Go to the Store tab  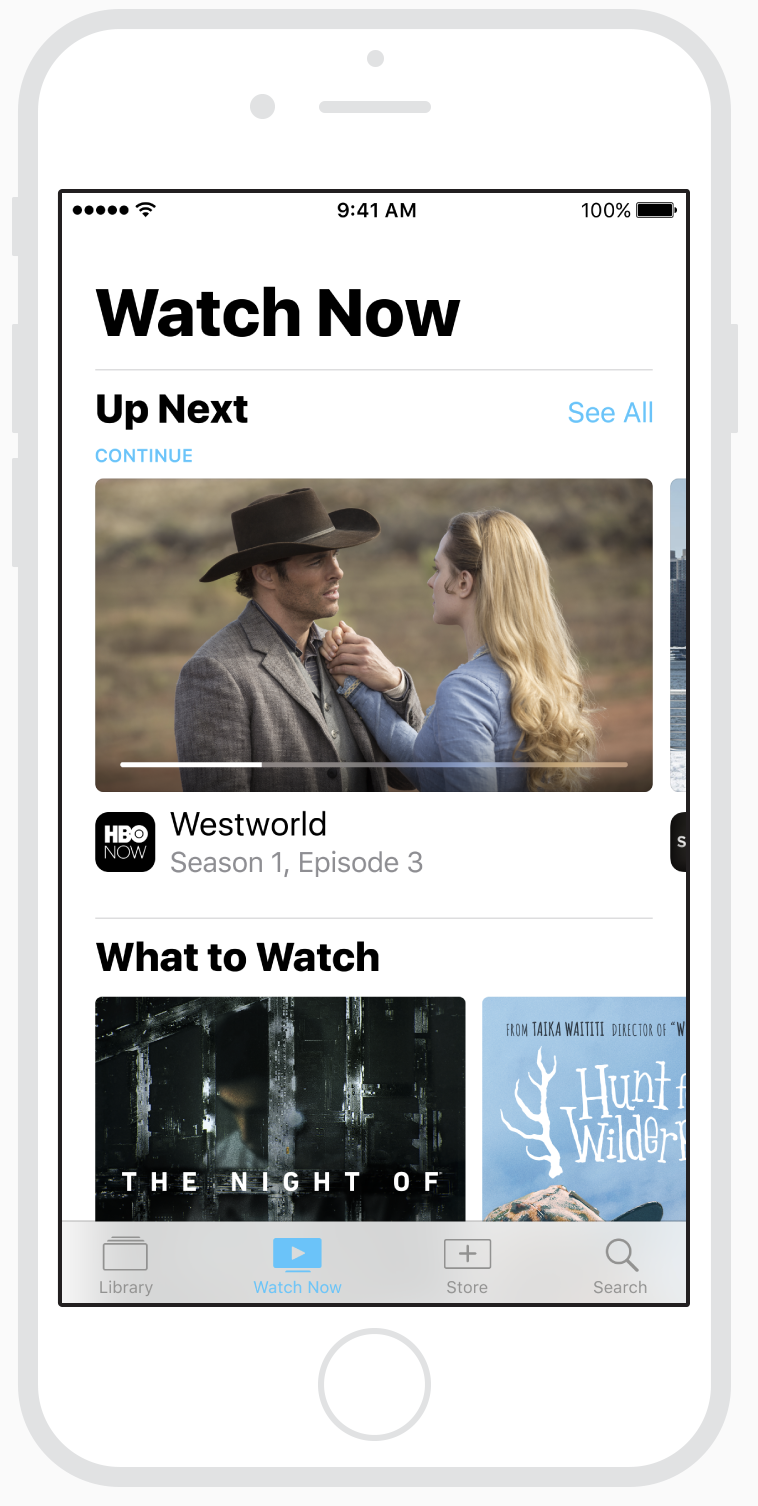[x=467, y=1266]
